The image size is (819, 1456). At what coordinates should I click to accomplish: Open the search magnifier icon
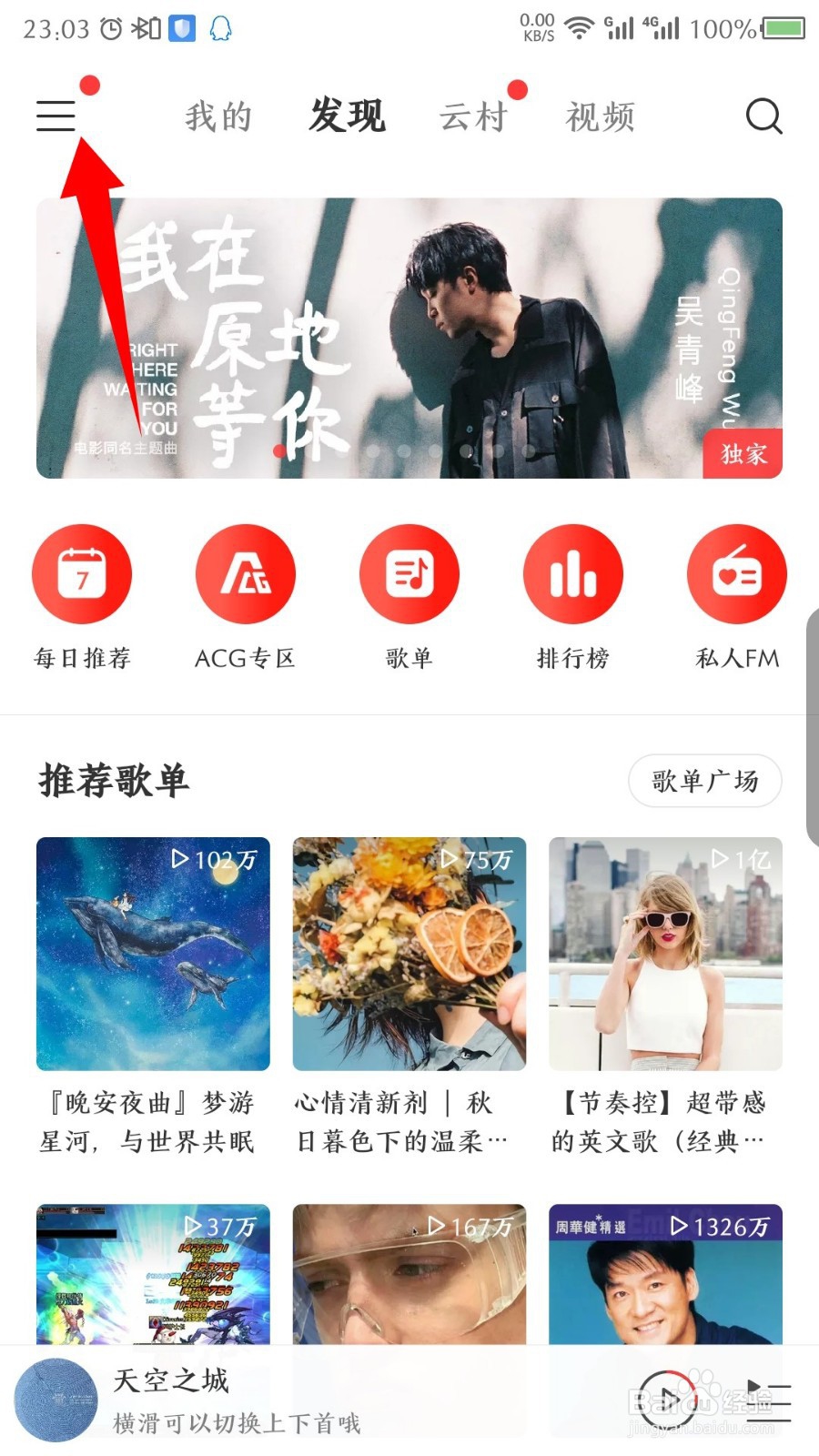pyautogui.click(x=763, y=116)
